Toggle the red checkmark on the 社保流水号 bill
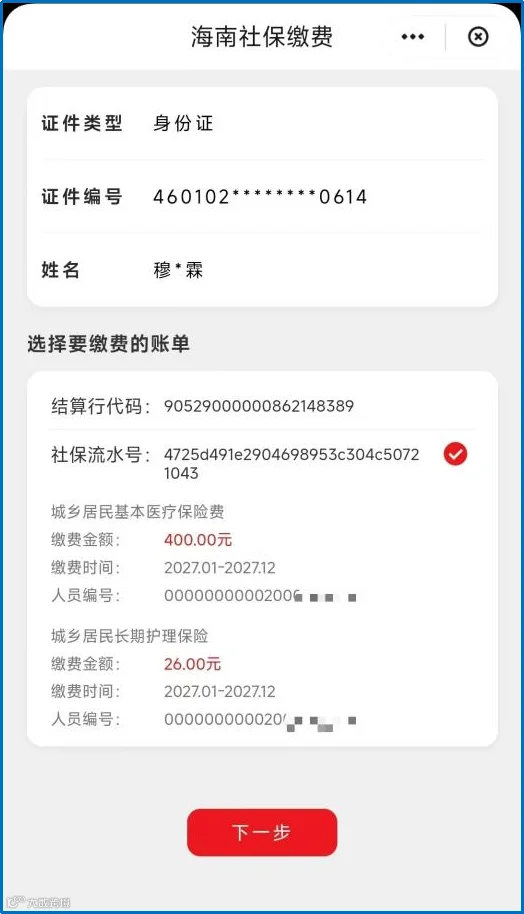This screenshot has height=914, width=524. (455, 454)
